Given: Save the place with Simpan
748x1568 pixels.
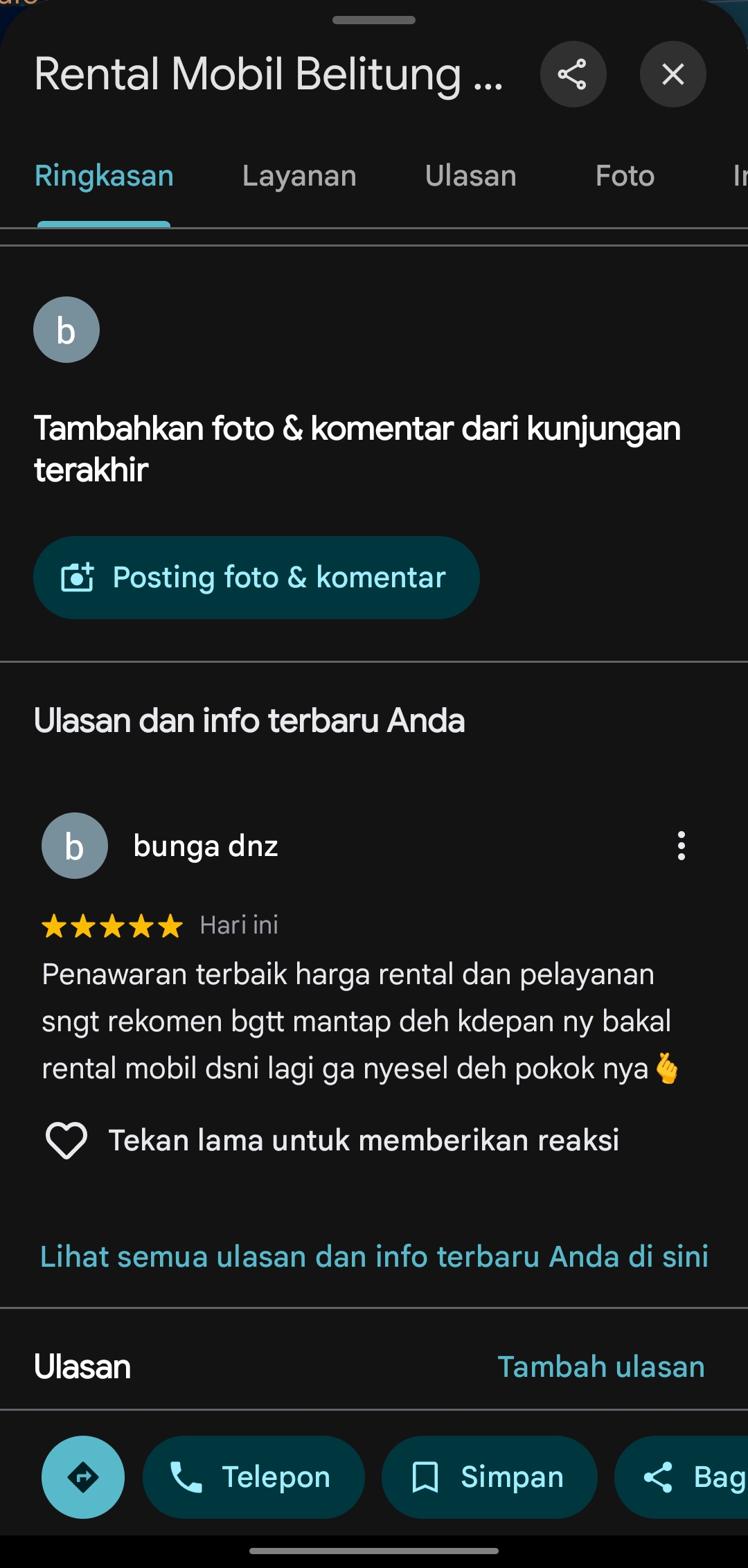Looking at the screenshot, I should pyautogui.click(x=490, y=1477).
